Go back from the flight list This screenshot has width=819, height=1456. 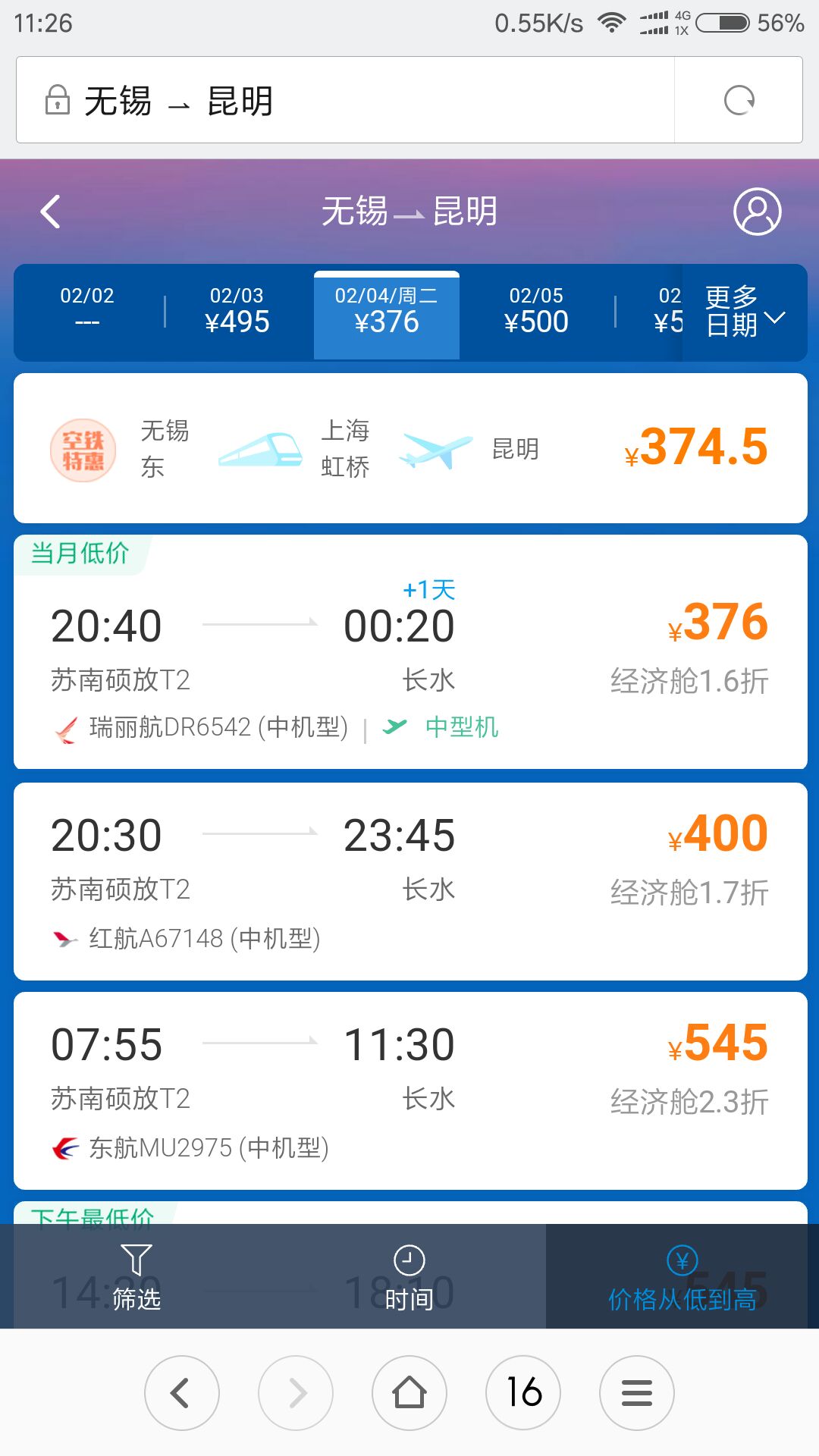click(x=51, y=212)
